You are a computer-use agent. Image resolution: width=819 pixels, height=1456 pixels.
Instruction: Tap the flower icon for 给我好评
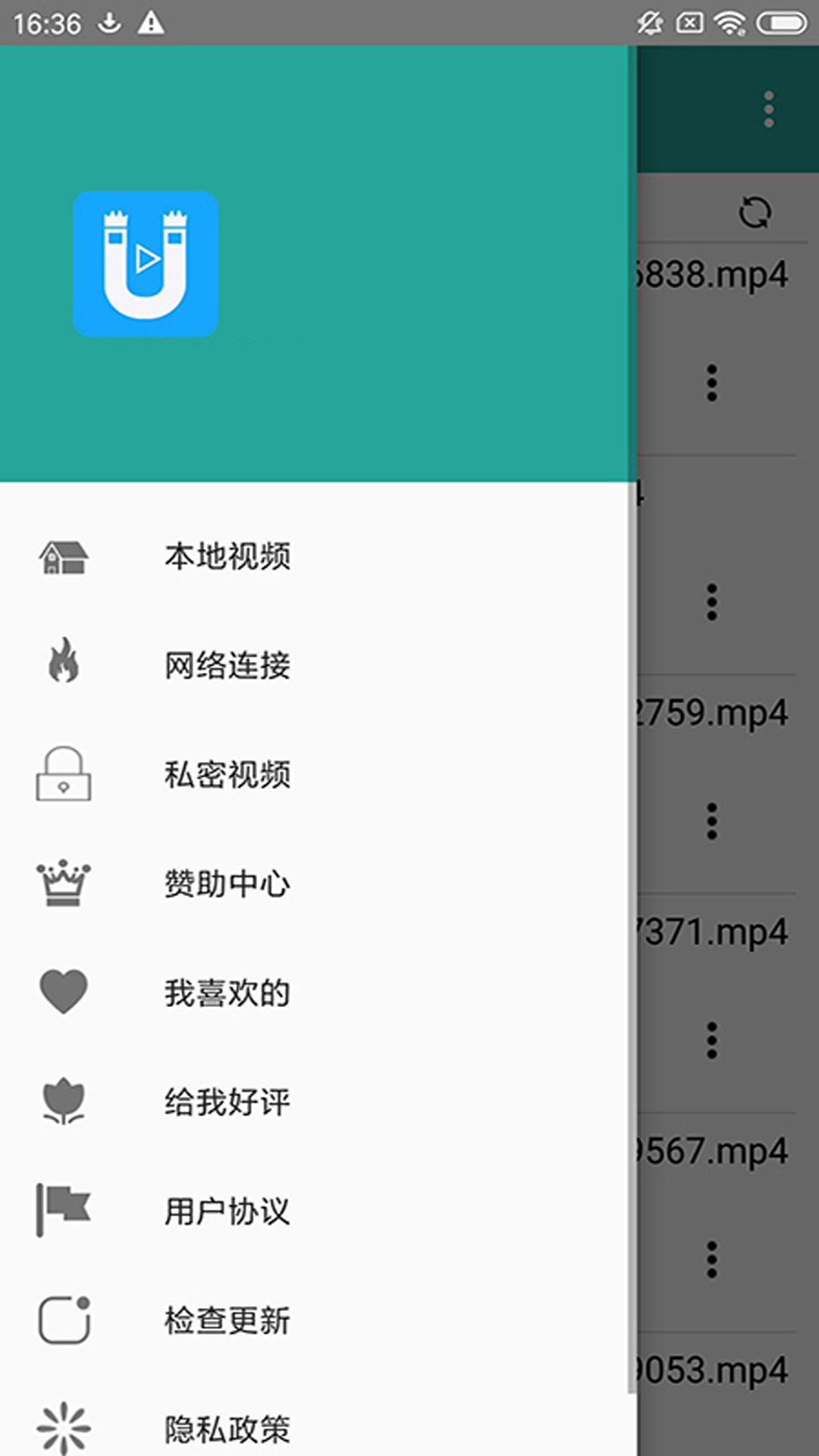click(x=65, y=1101)
